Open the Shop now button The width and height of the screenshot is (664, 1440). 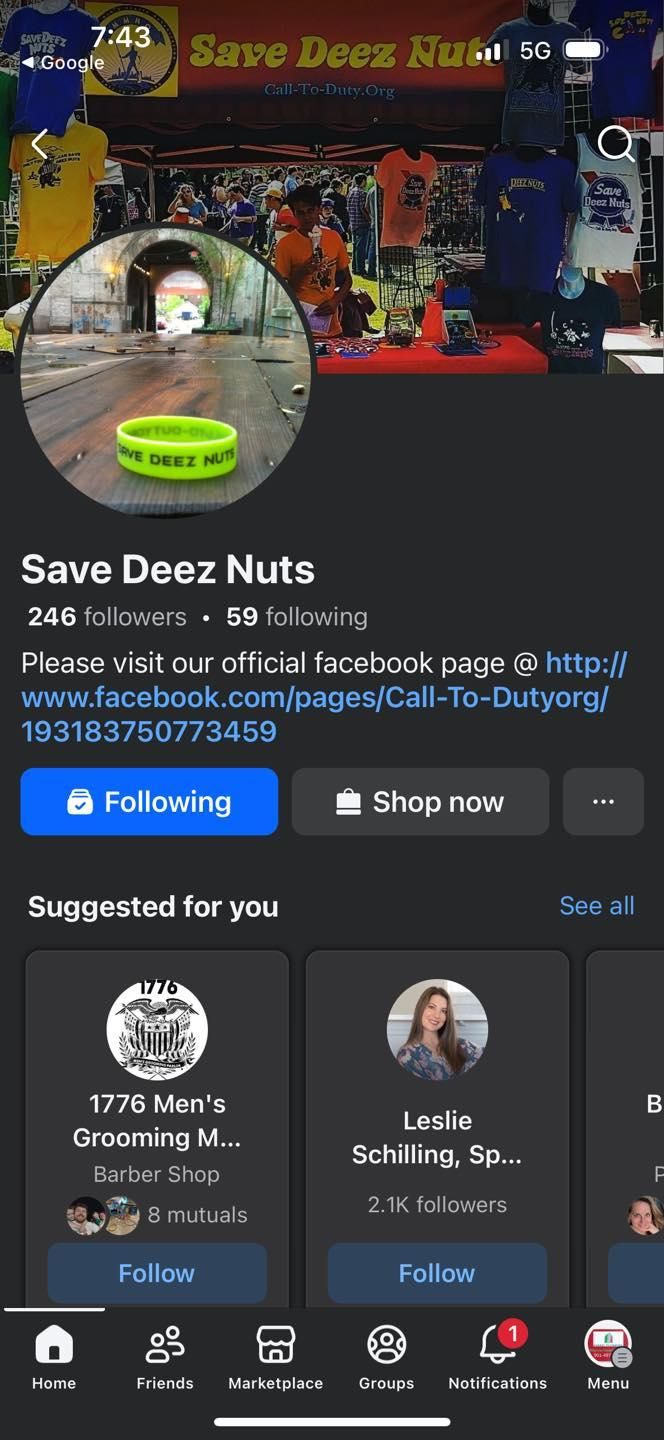coord(420,801)
